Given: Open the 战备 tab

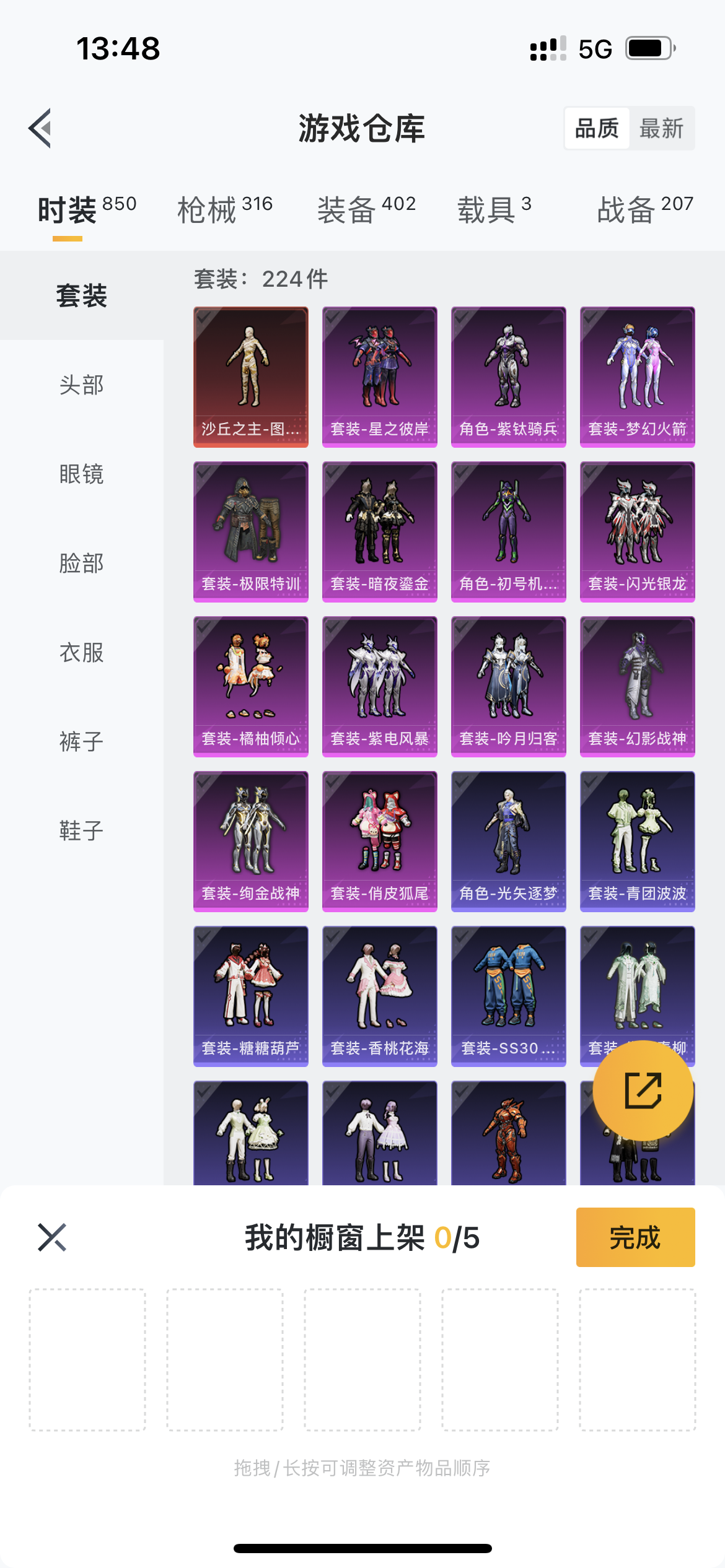Looking at the screenshot, I should [x=644, y=209].
